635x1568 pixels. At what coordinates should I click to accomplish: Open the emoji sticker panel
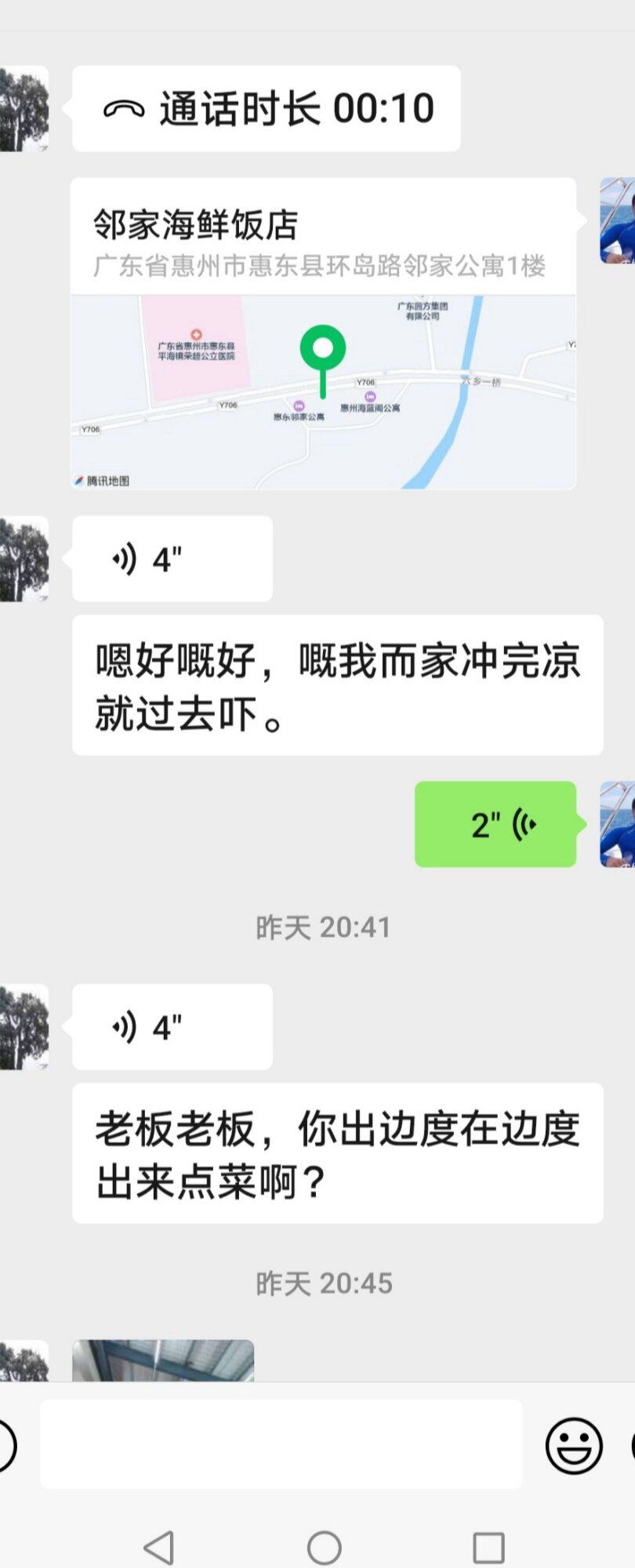[x=574, y=1445]
